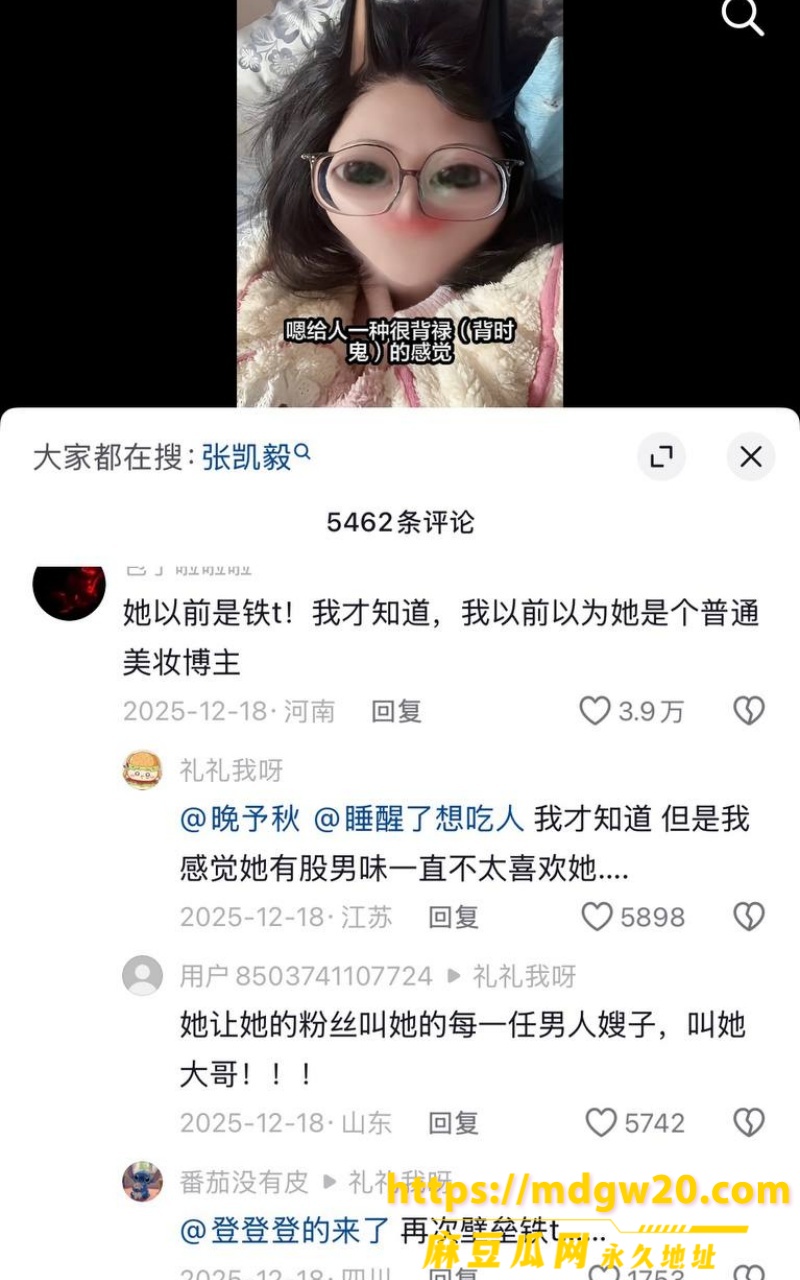
Task: Dislike the 河南 comment with 3.9万 likes
Action: [748, 711]
